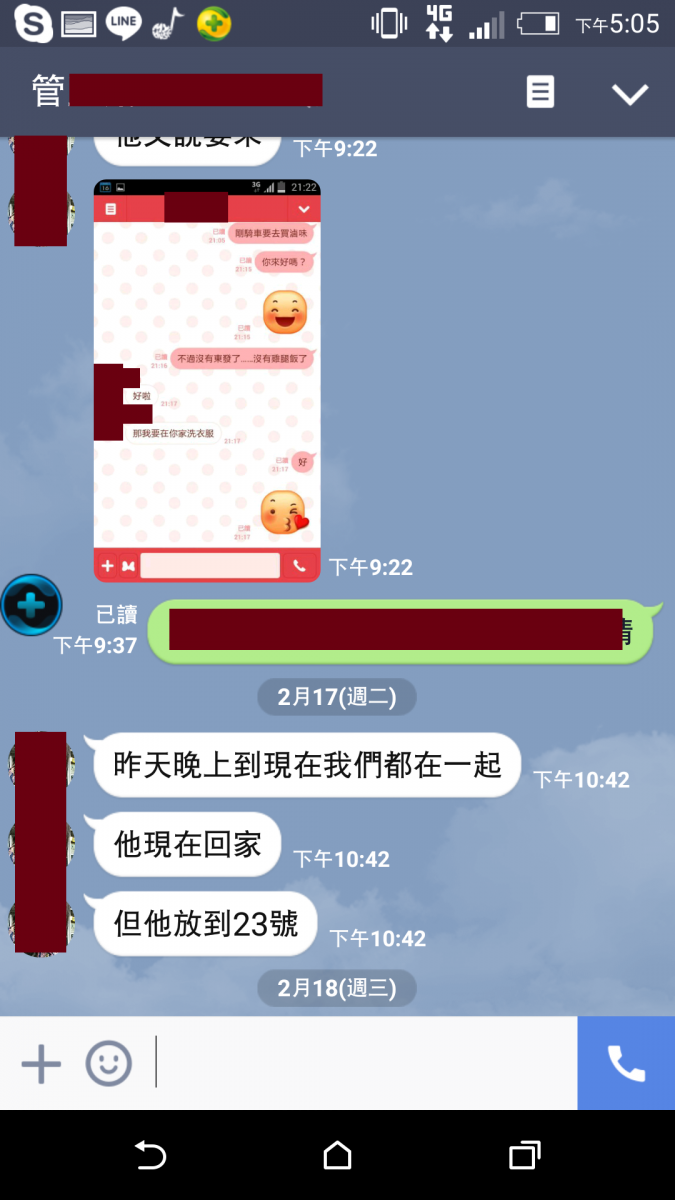Open the chat notes icon in header

click(540, 93)
